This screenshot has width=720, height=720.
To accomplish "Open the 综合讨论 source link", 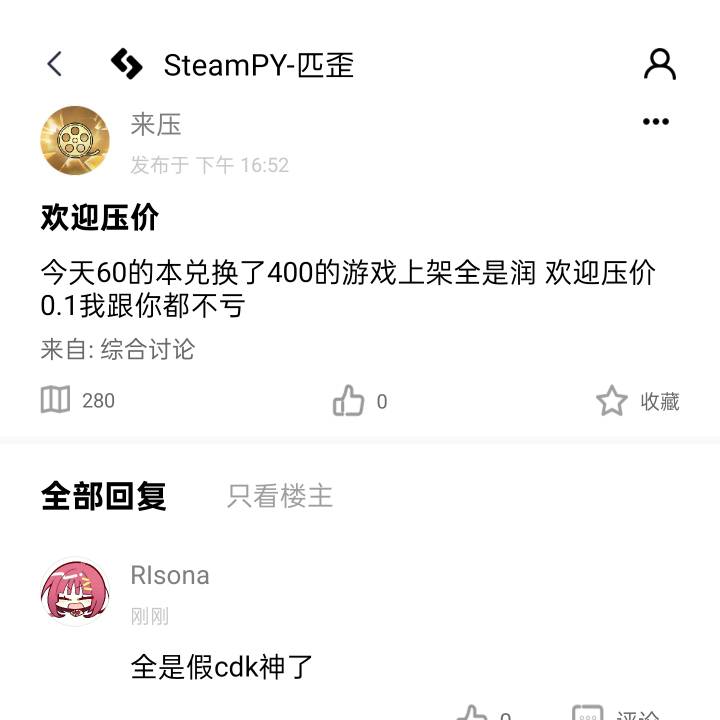I will (147, 350).
